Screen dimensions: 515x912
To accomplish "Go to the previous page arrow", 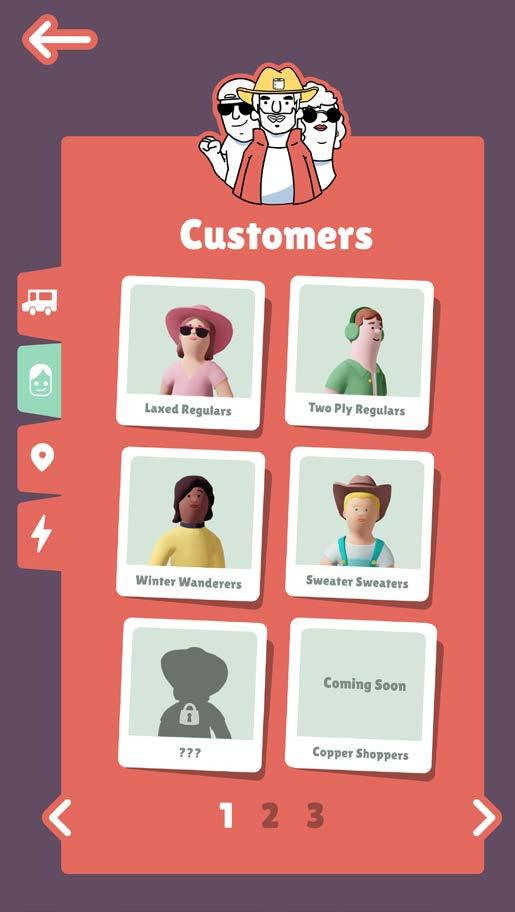I will pos(59,818).
